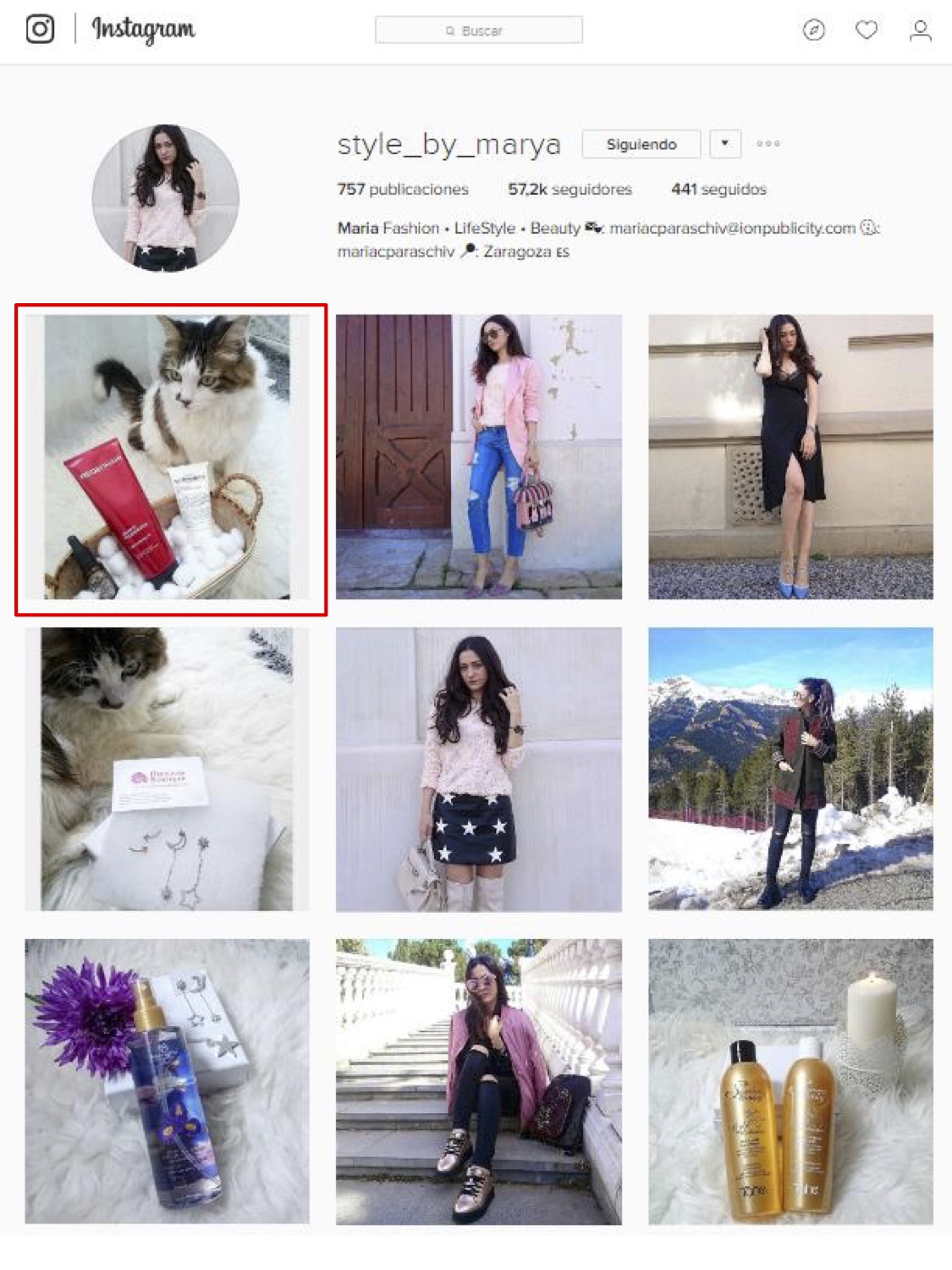The height and width of the screenshot is (1270, 952).
Task: Open the sitting on stairs post
Action: [x=478, y=1081]
